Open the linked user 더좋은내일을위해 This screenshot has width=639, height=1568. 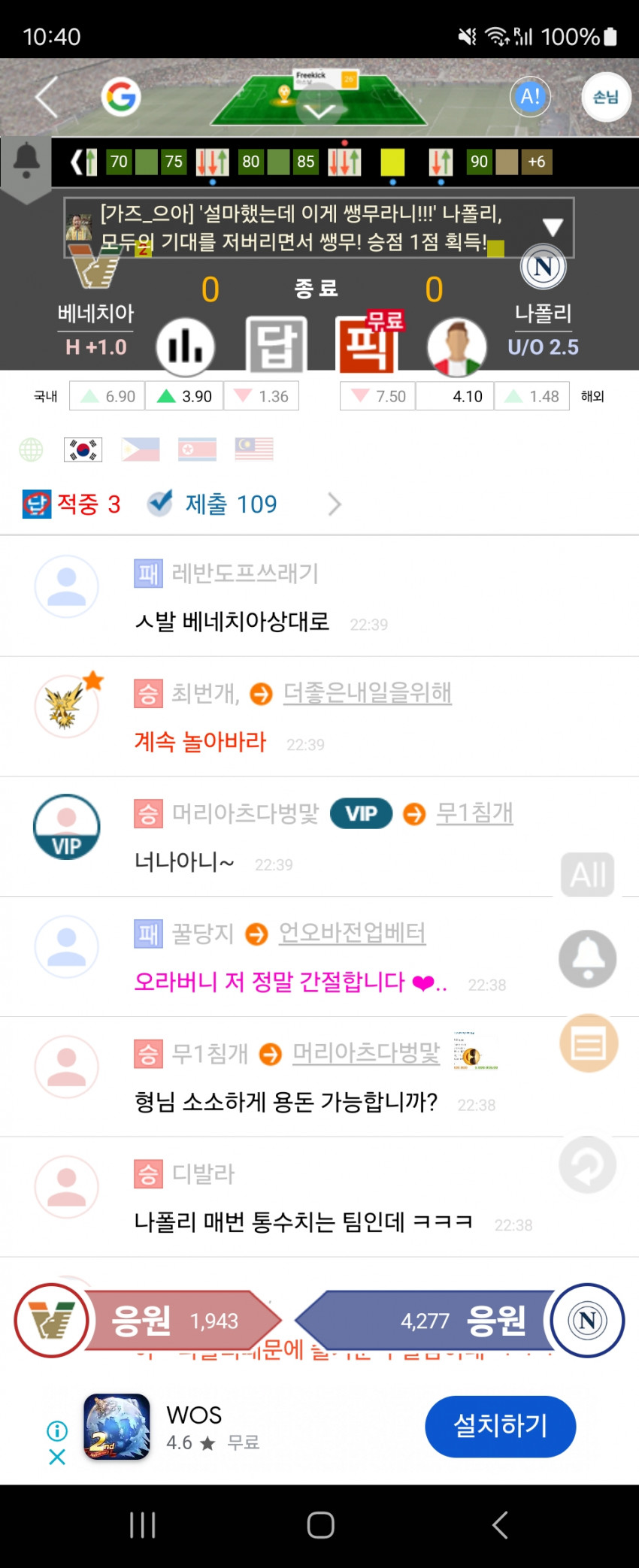coord(367,693)
